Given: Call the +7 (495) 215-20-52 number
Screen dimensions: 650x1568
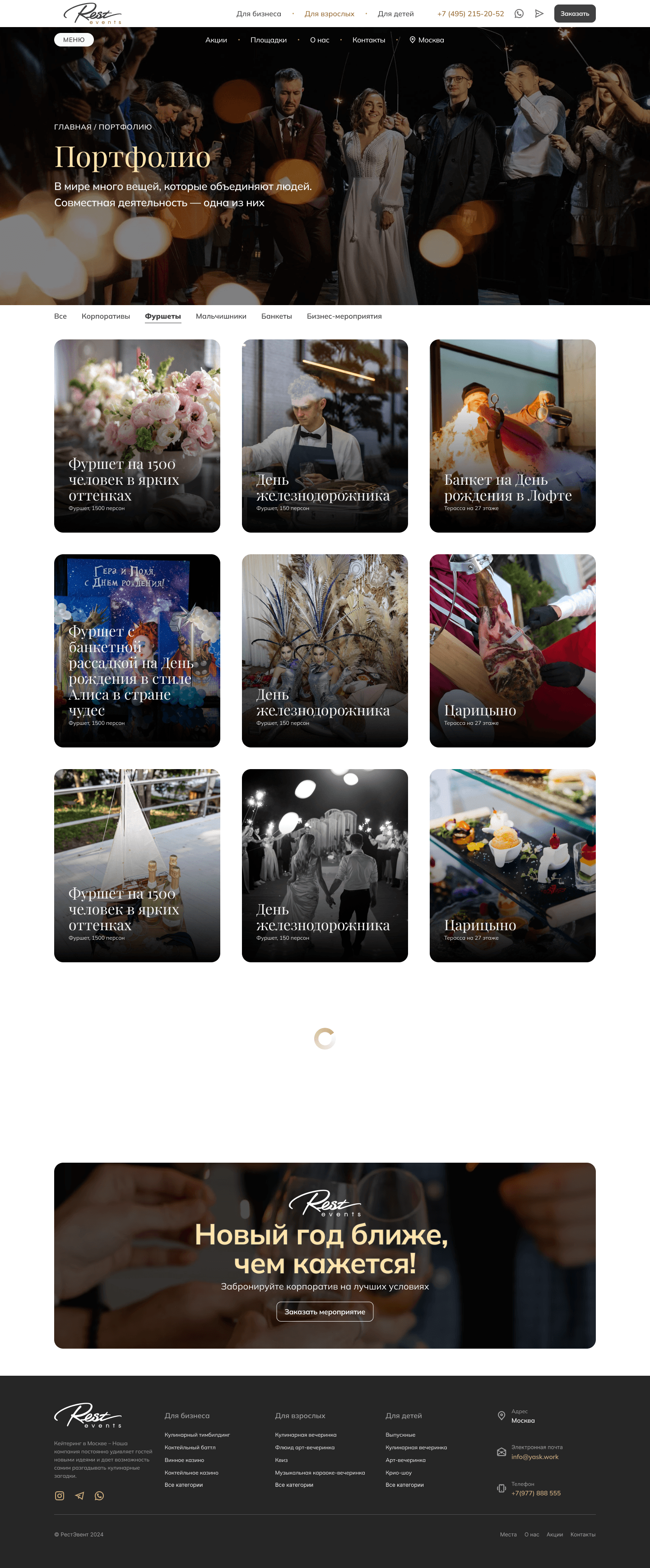Looking at the screenshot, I should click(470, 14).
